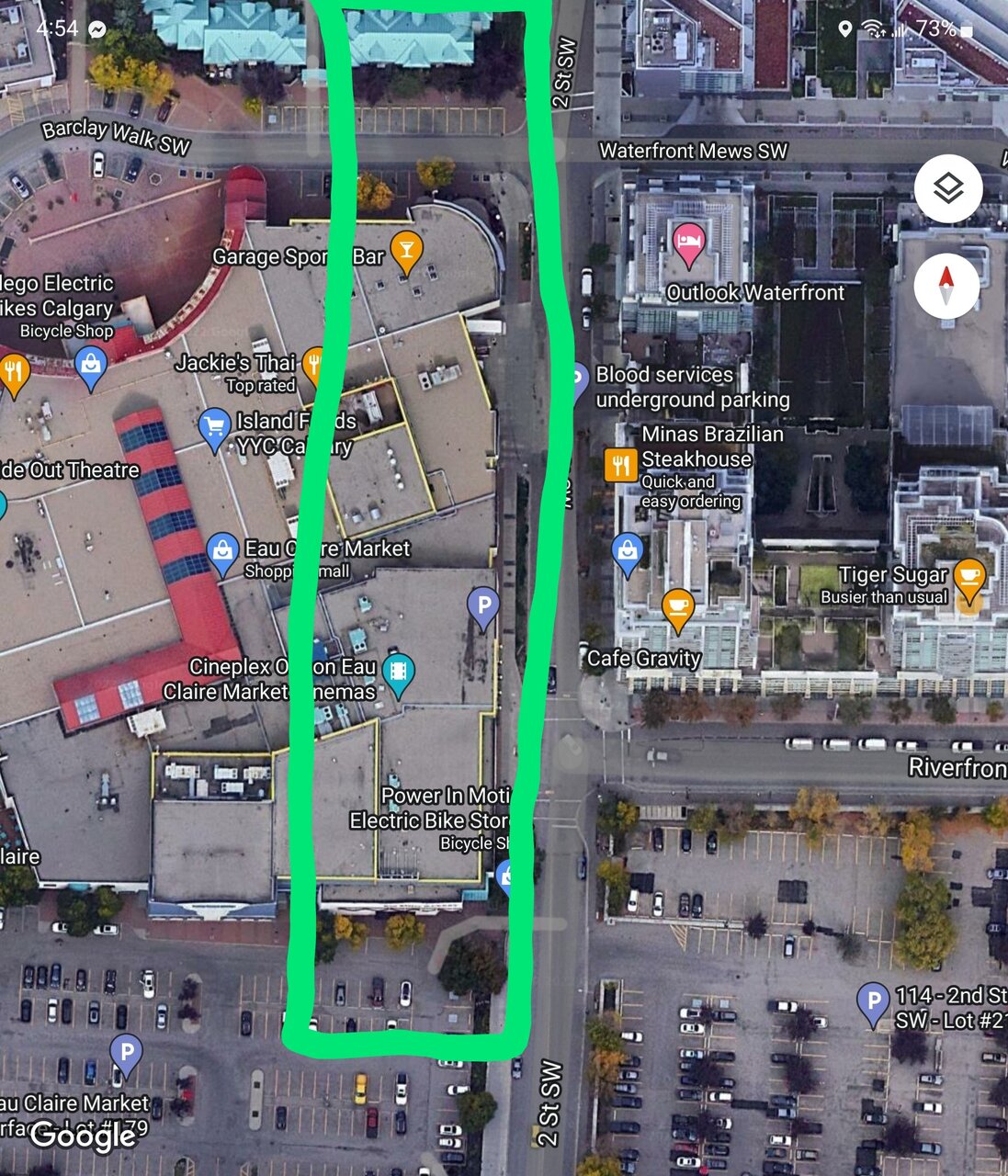1008x1176 pixels.
Task: Open the map layers selector
Action: [x=947, y=188]
